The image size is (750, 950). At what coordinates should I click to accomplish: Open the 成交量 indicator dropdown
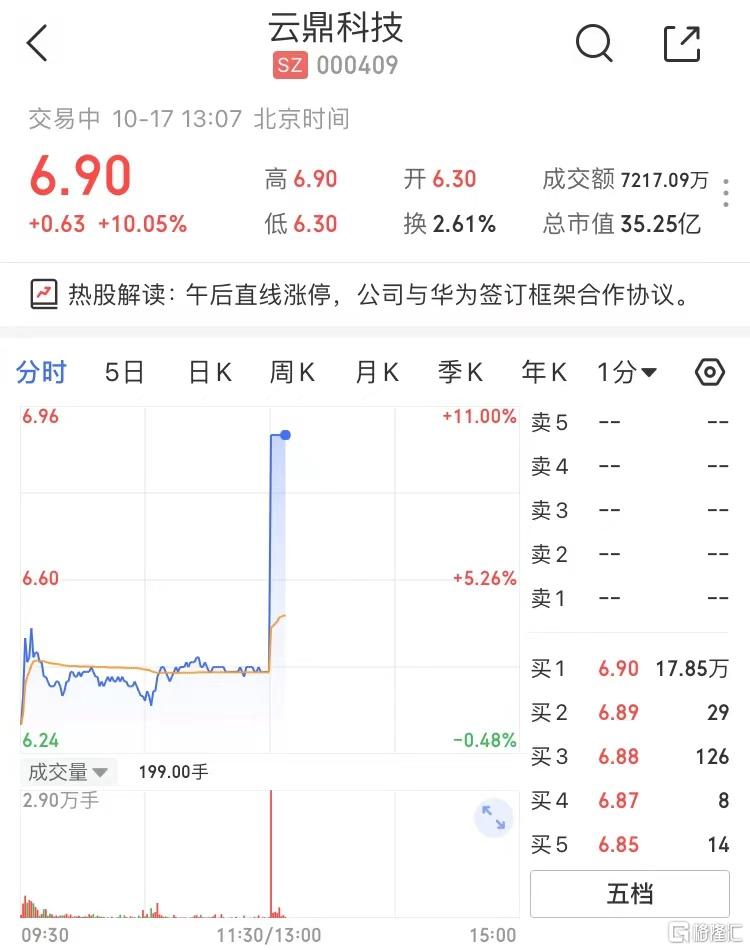[x=68, y=772]
